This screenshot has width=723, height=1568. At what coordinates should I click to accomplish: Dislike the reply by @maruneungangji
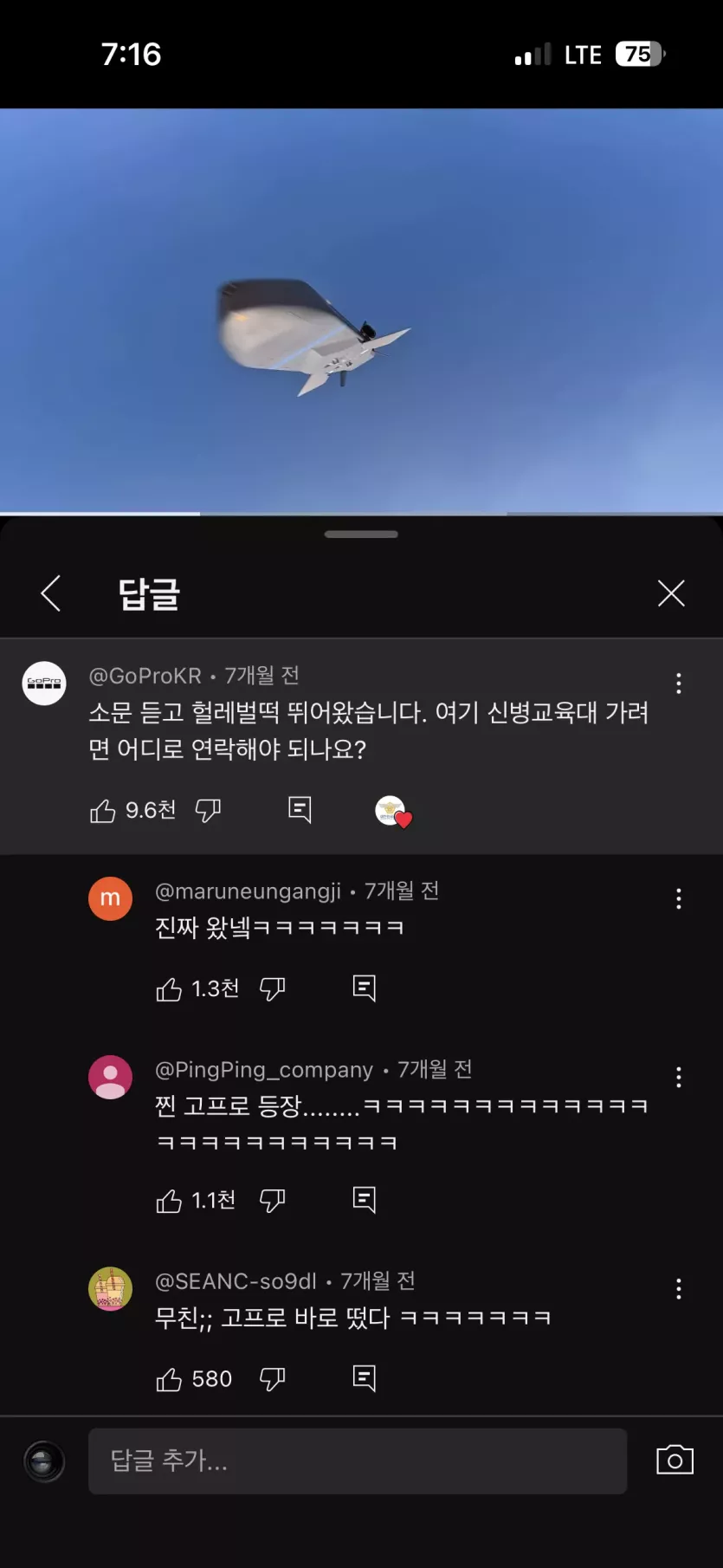[273, 989]
